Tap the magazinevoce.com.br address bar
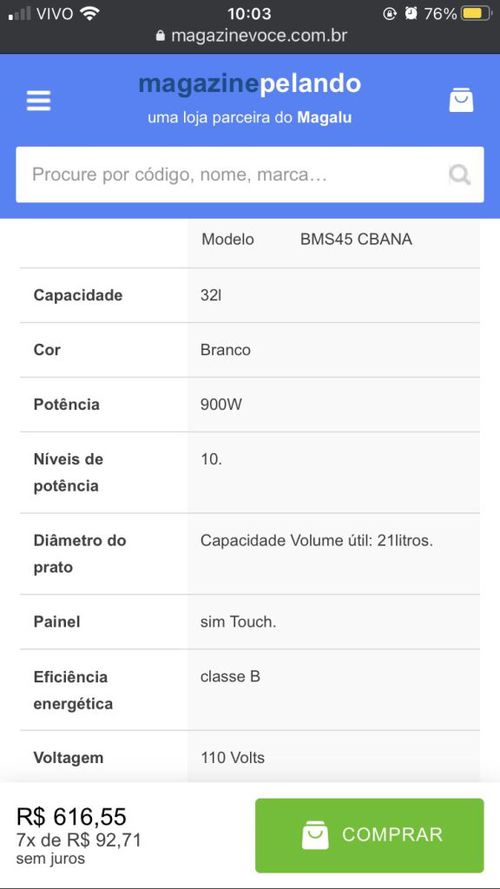Image resolution: width=500 pixels, height=889 pixels. tap(251, 36)
